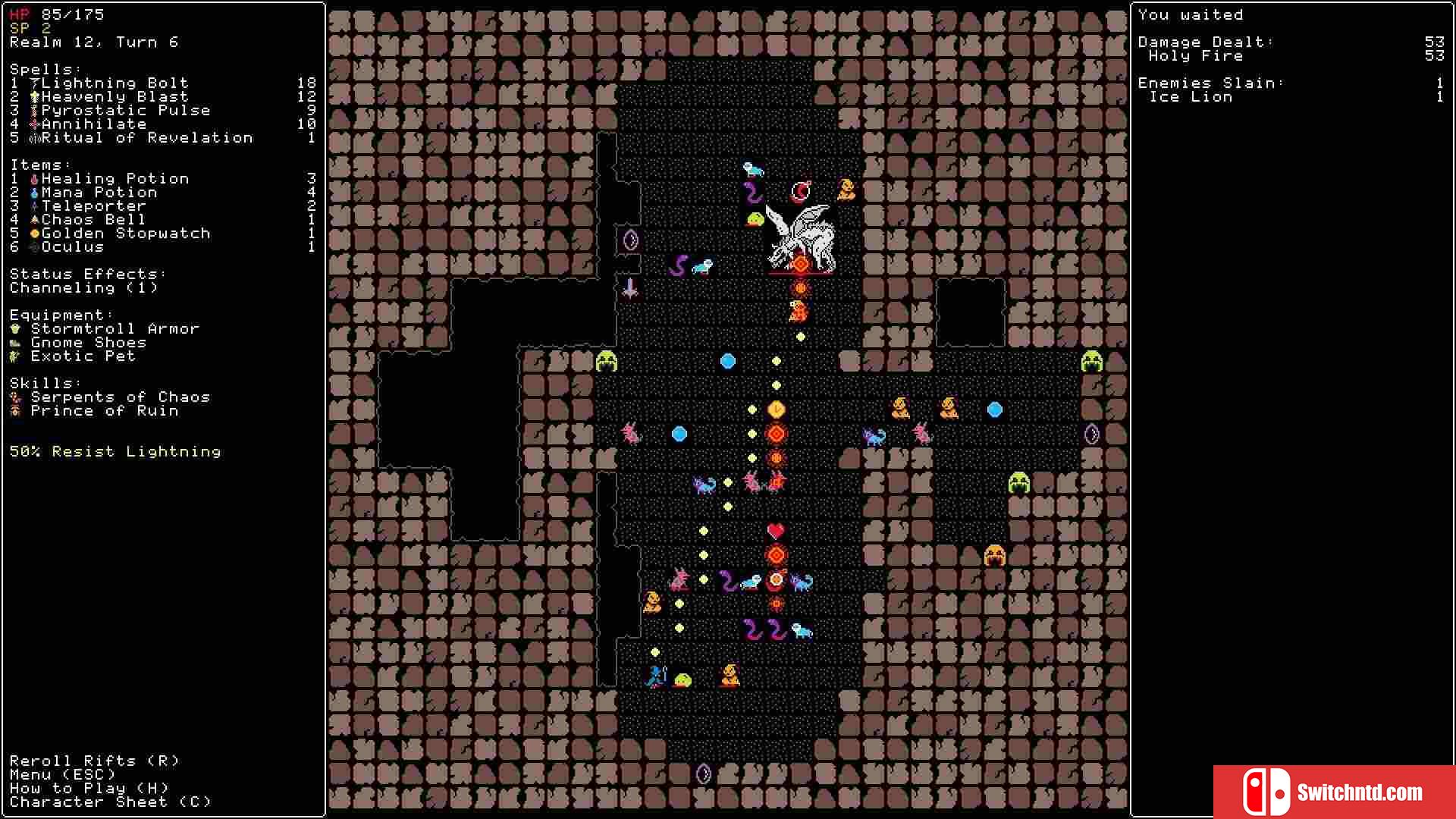Use the Mana Potion item

[x=99, y=193]
